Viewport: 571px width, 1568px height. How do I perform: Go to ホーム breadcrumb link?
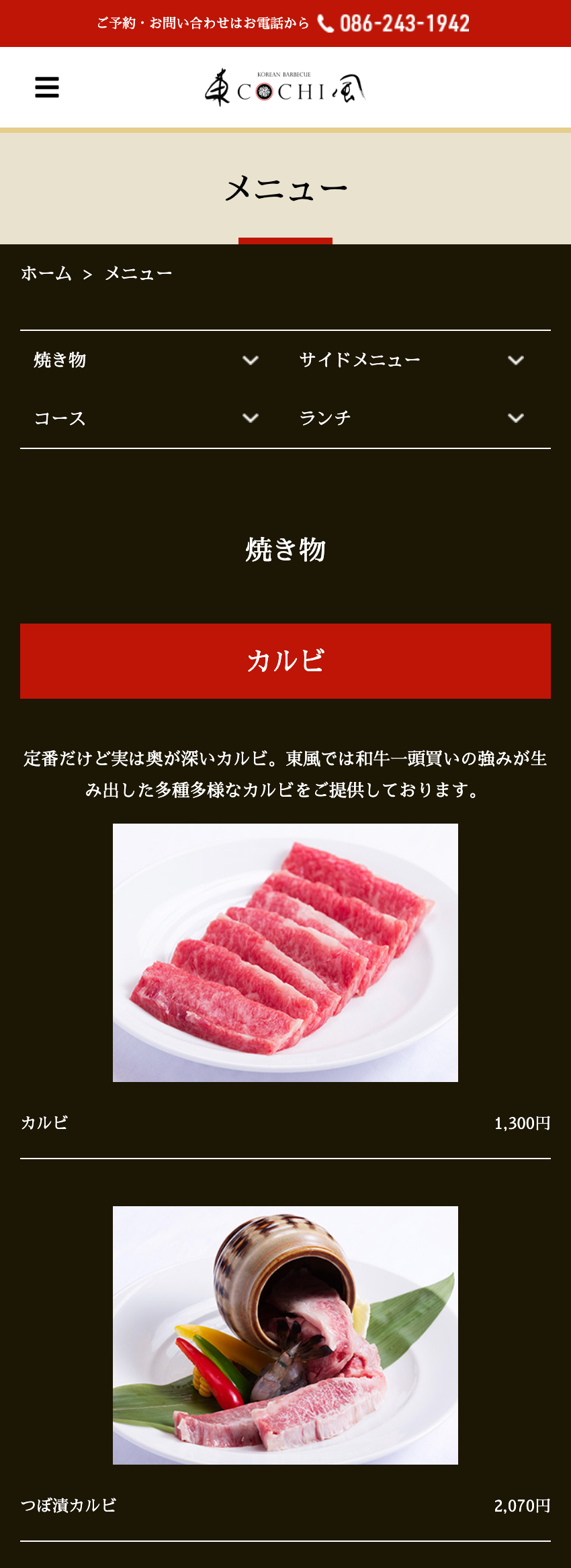[x=46, y=274]
